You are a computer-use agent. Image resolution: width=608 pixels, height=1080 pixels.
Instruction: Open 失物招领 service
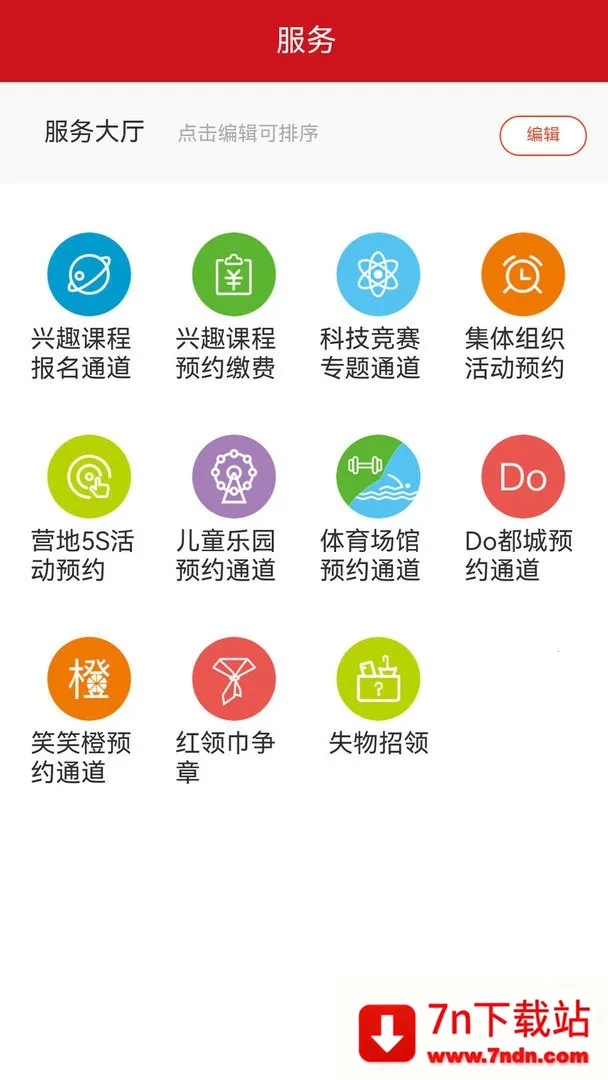coord(378,679)
